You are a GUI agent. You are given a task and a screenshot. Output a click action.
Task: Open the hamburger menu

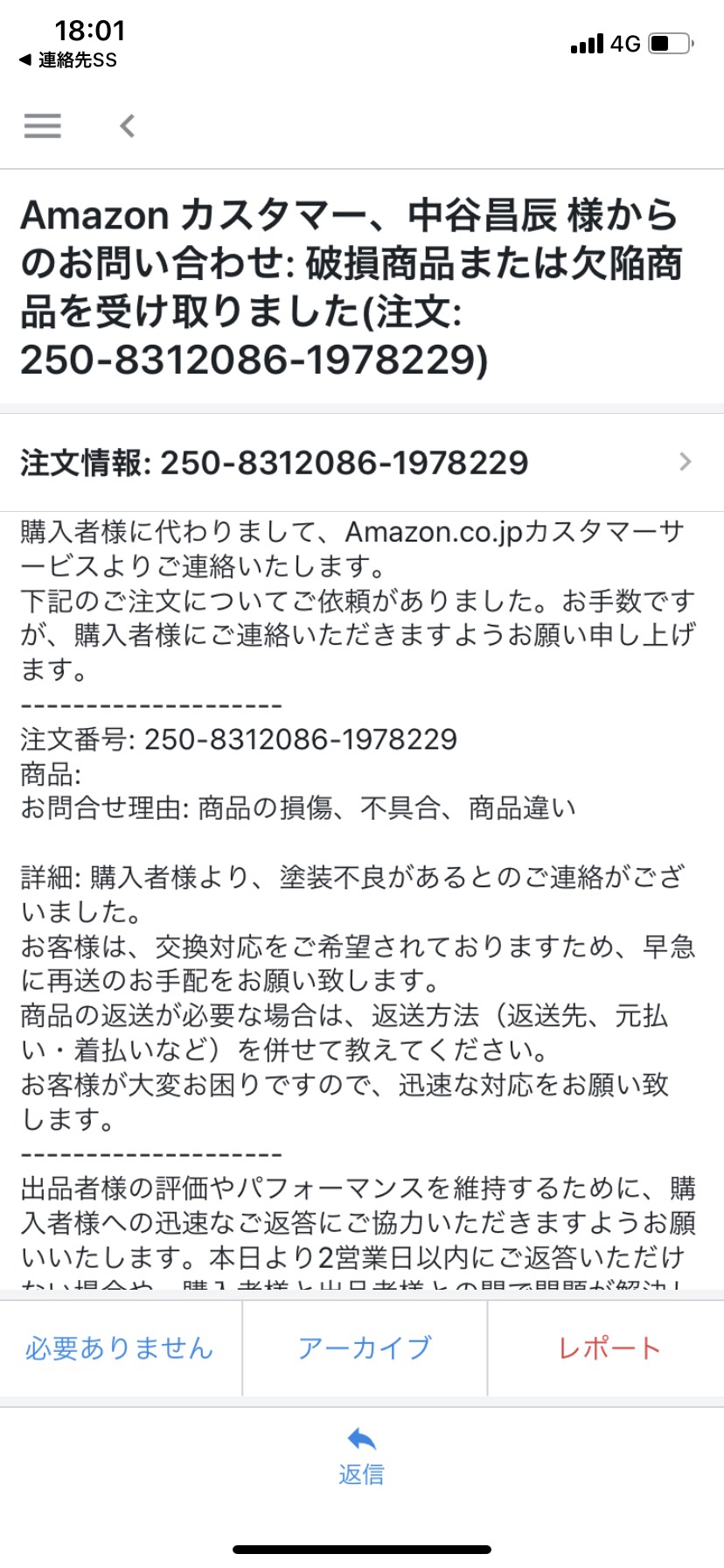(42, 126)
